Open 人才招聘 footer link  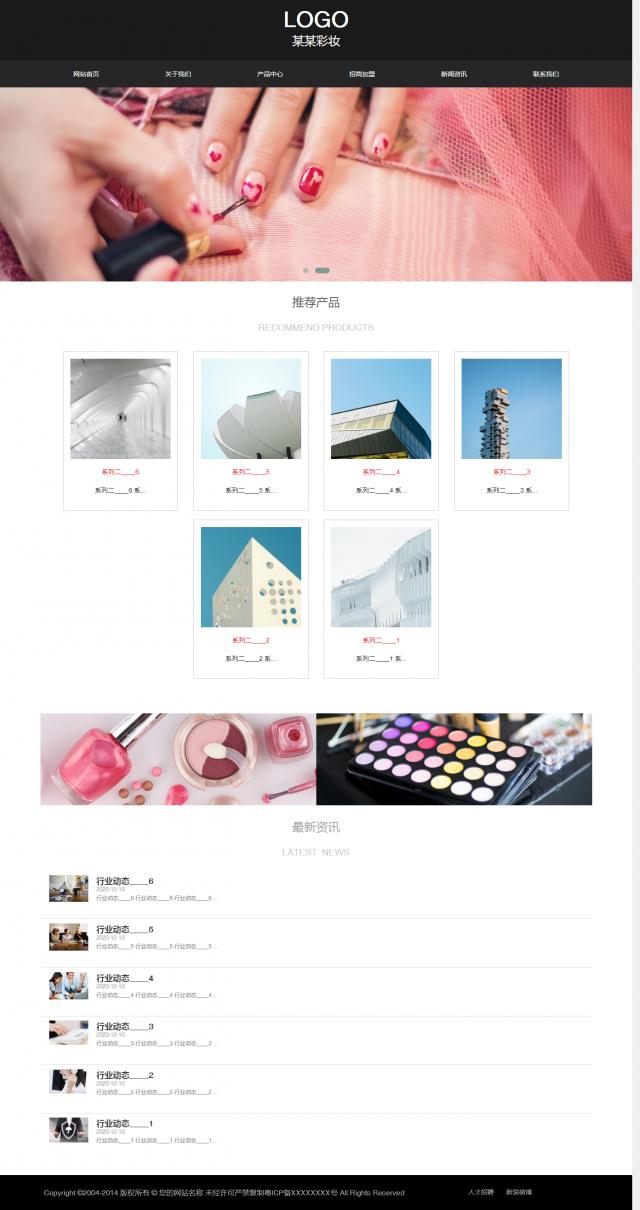click(481, 1192)
